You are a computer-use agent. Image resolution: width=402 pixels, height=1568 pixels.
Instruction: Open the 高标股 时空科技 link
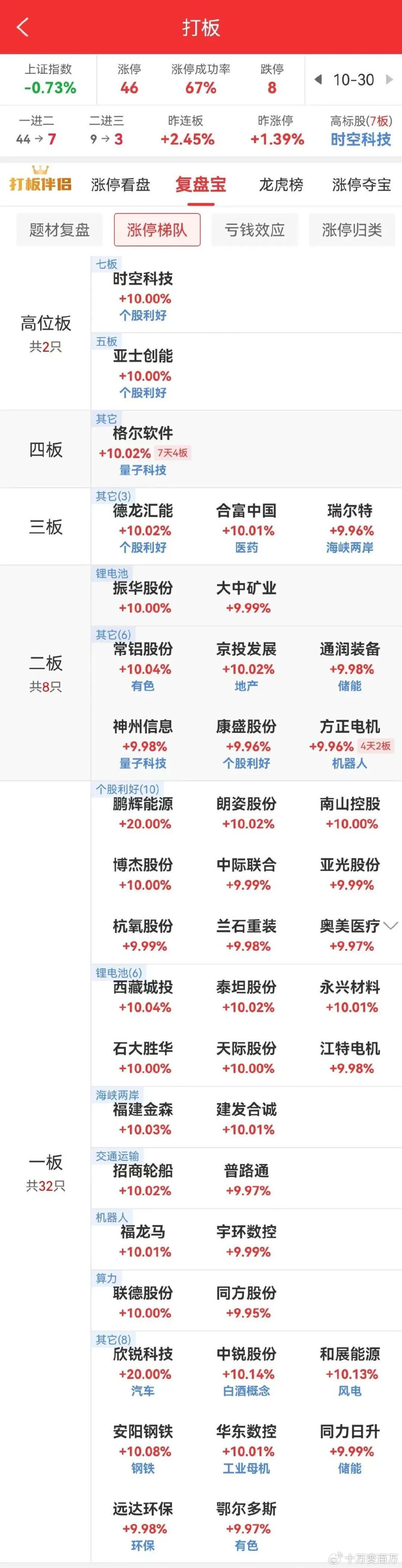pos(360,139)
